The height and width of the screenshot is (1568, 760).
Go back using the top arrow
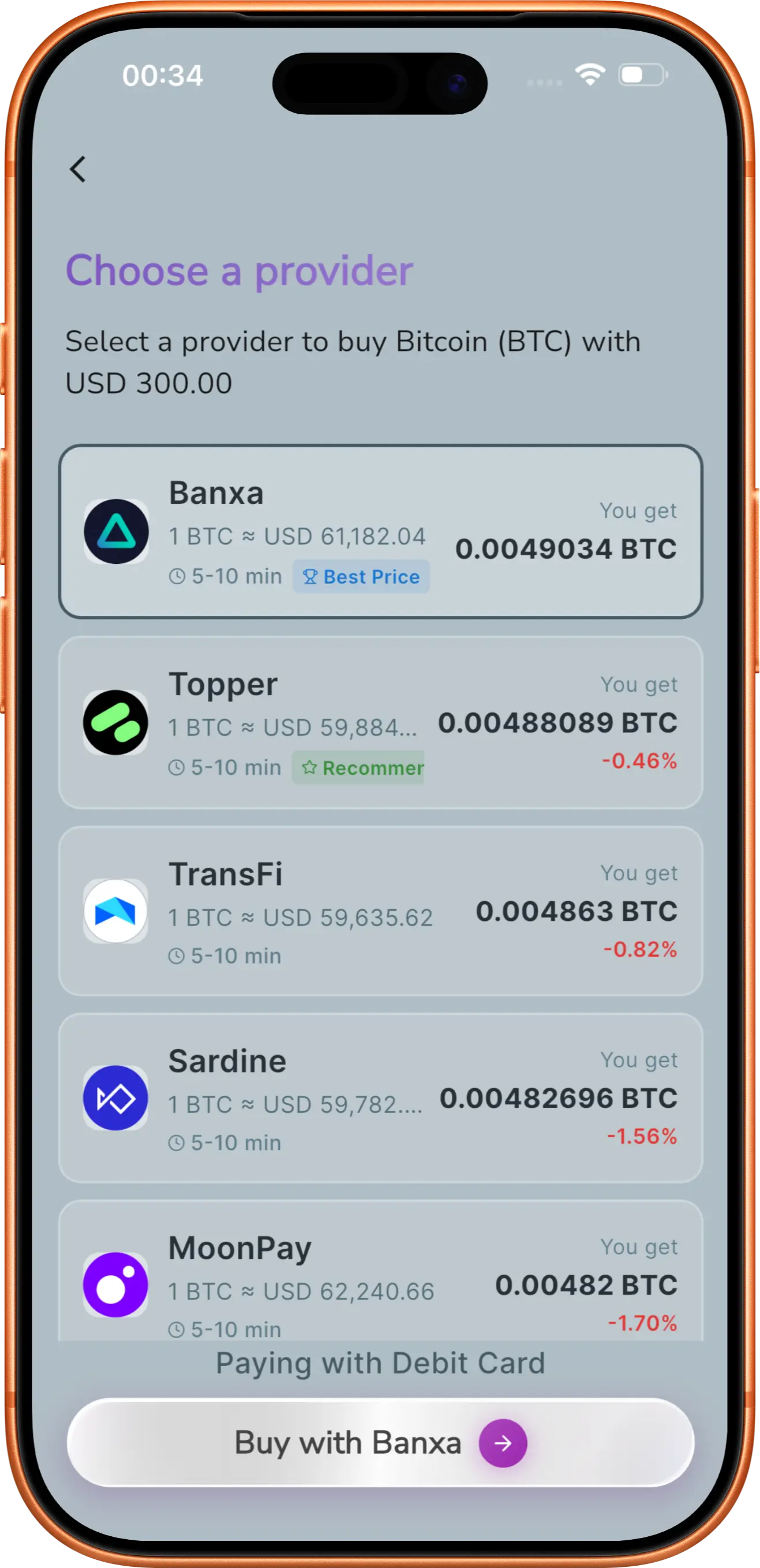(77, 169)
